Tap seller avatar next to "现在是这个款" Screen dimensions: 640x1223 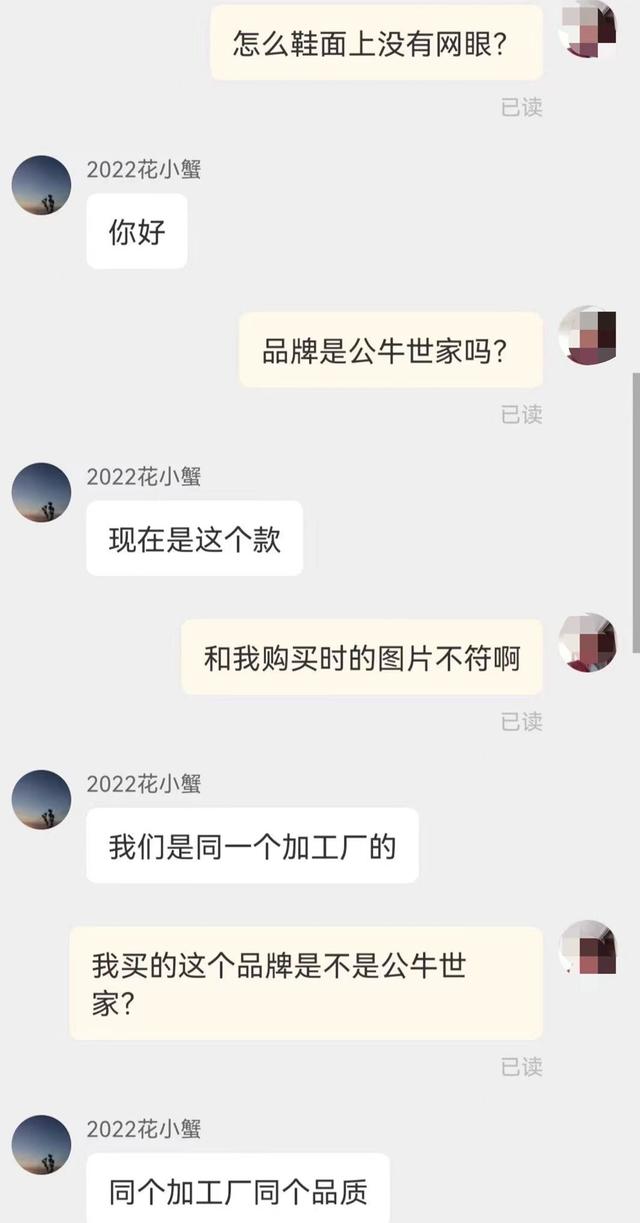point(41,492)
